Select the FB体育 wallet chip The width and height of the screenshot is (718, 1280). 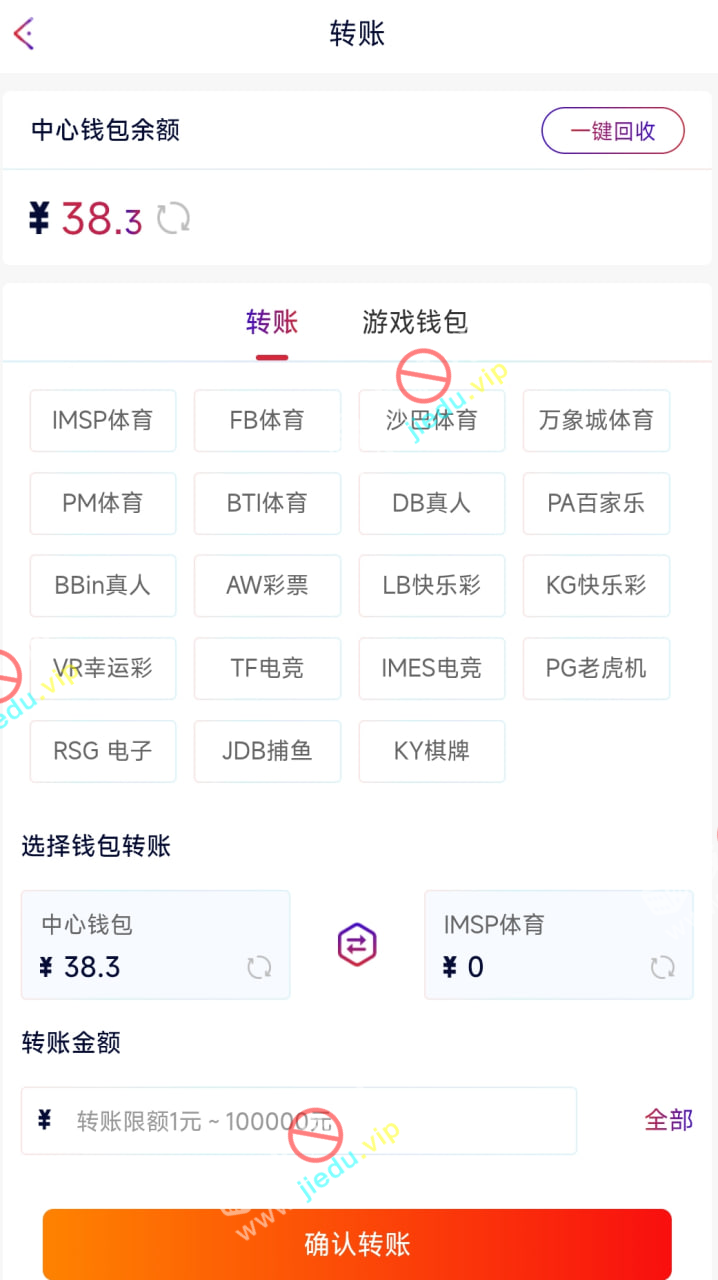[x=267, y=421]
